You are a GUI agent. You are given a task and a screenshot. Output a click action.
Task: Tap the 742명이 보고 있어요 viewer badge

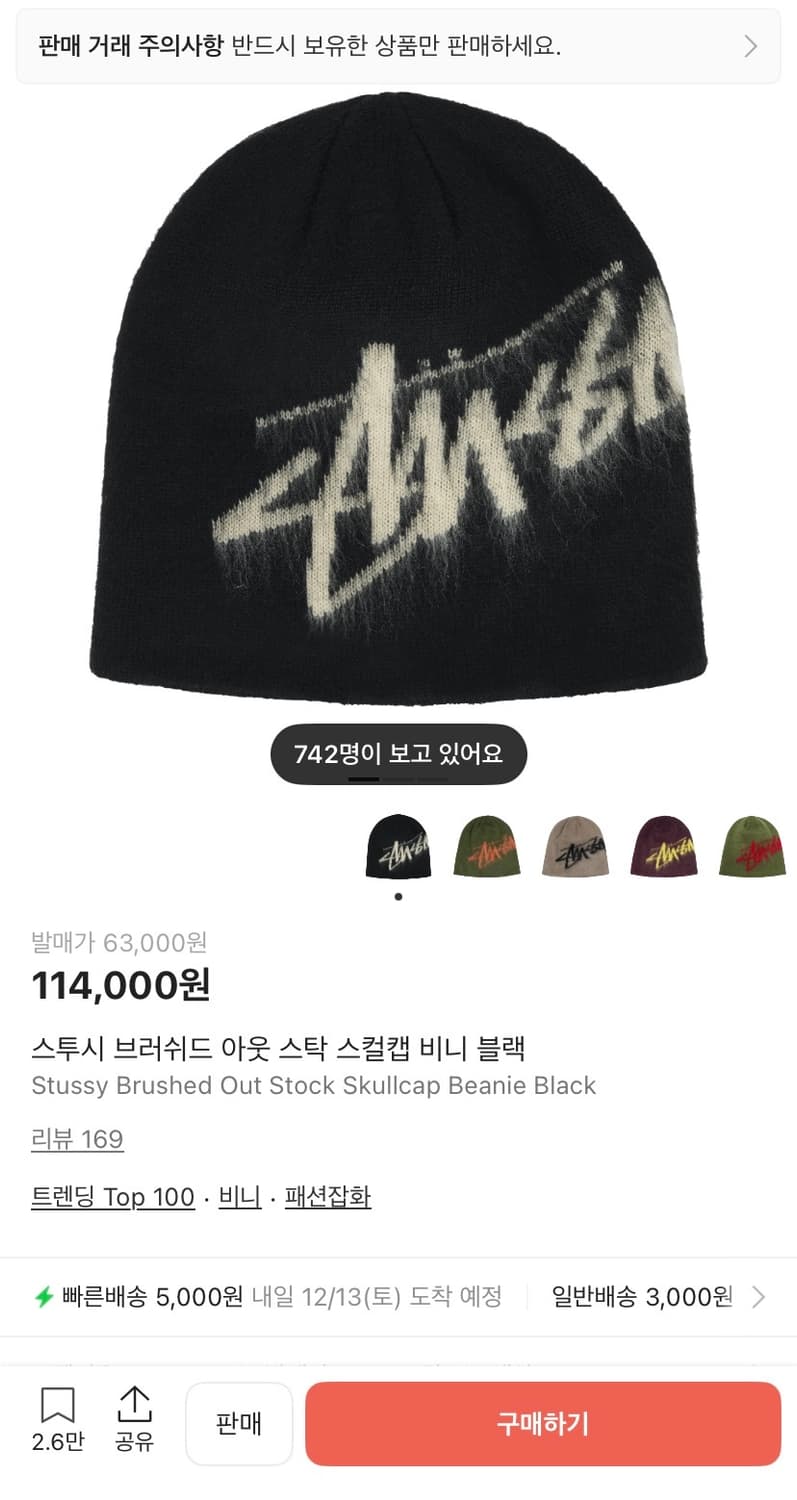pos(398,754)
